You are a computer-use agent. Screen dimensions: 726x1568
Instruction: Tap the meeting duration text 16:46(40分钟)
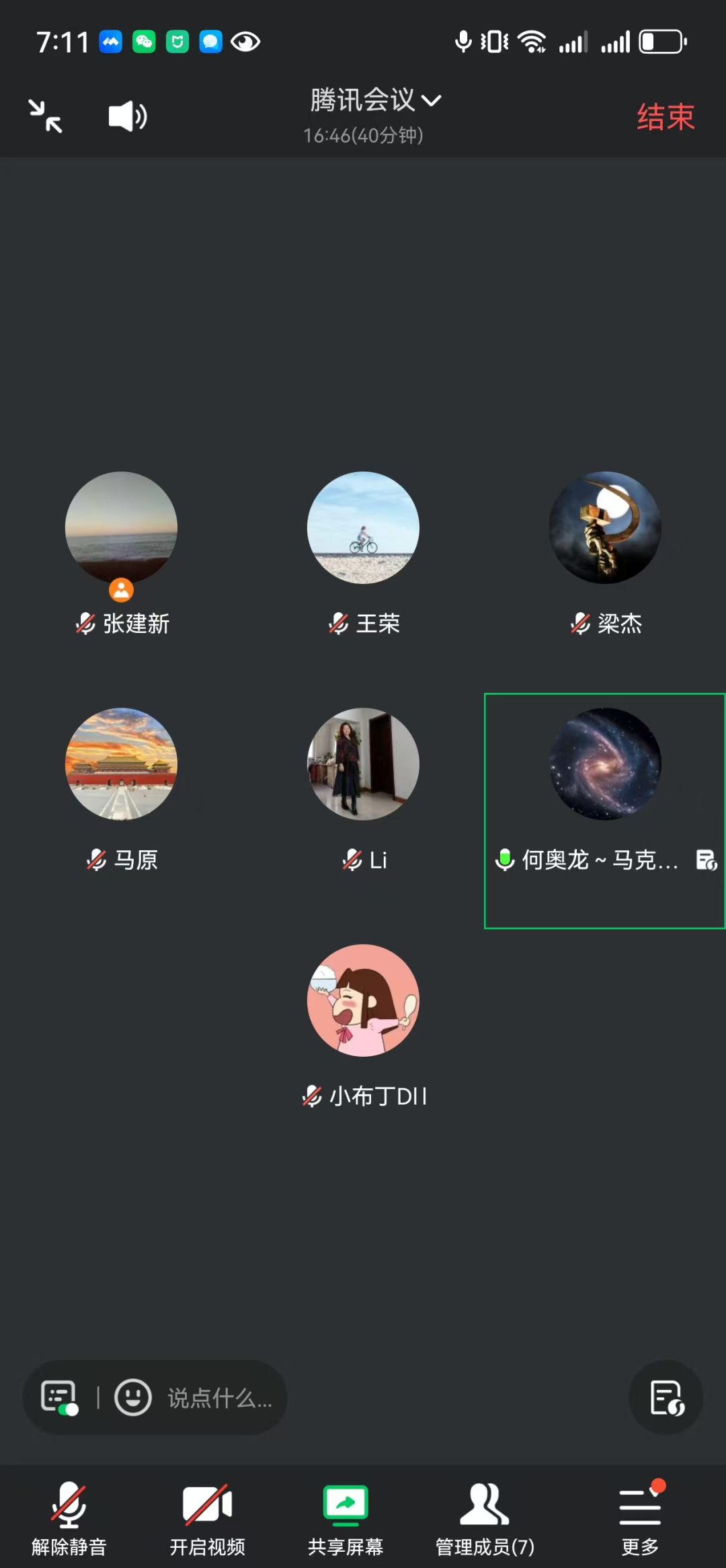click(x=363, y=137)
